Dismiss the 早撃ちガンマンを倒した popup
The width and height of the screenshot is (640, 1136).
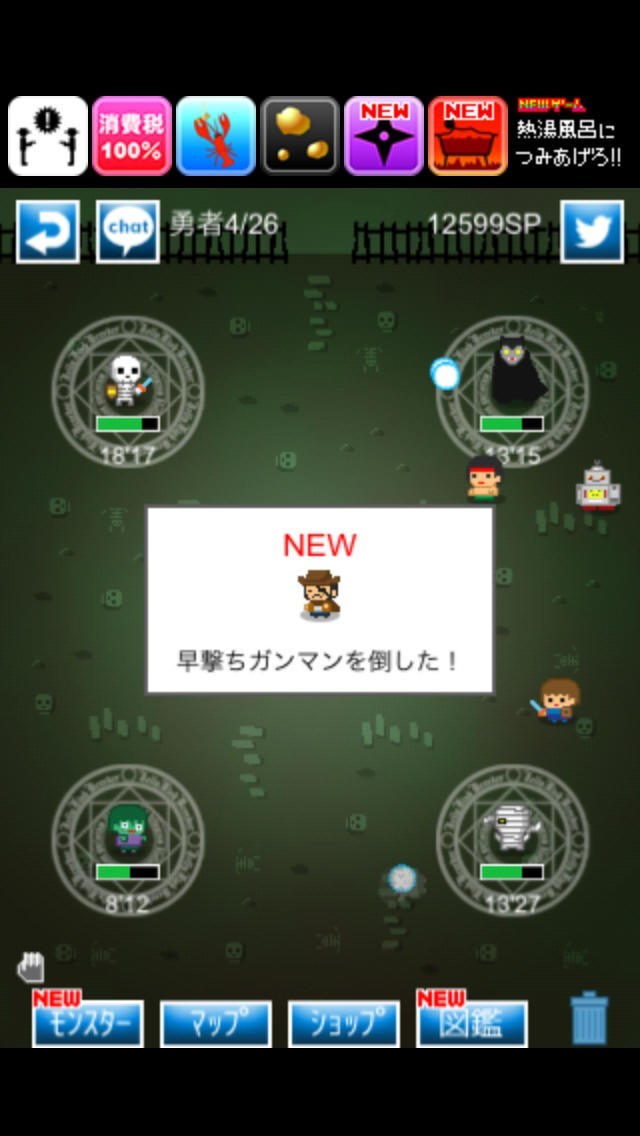pyautogui.click(x=320, y=600)
